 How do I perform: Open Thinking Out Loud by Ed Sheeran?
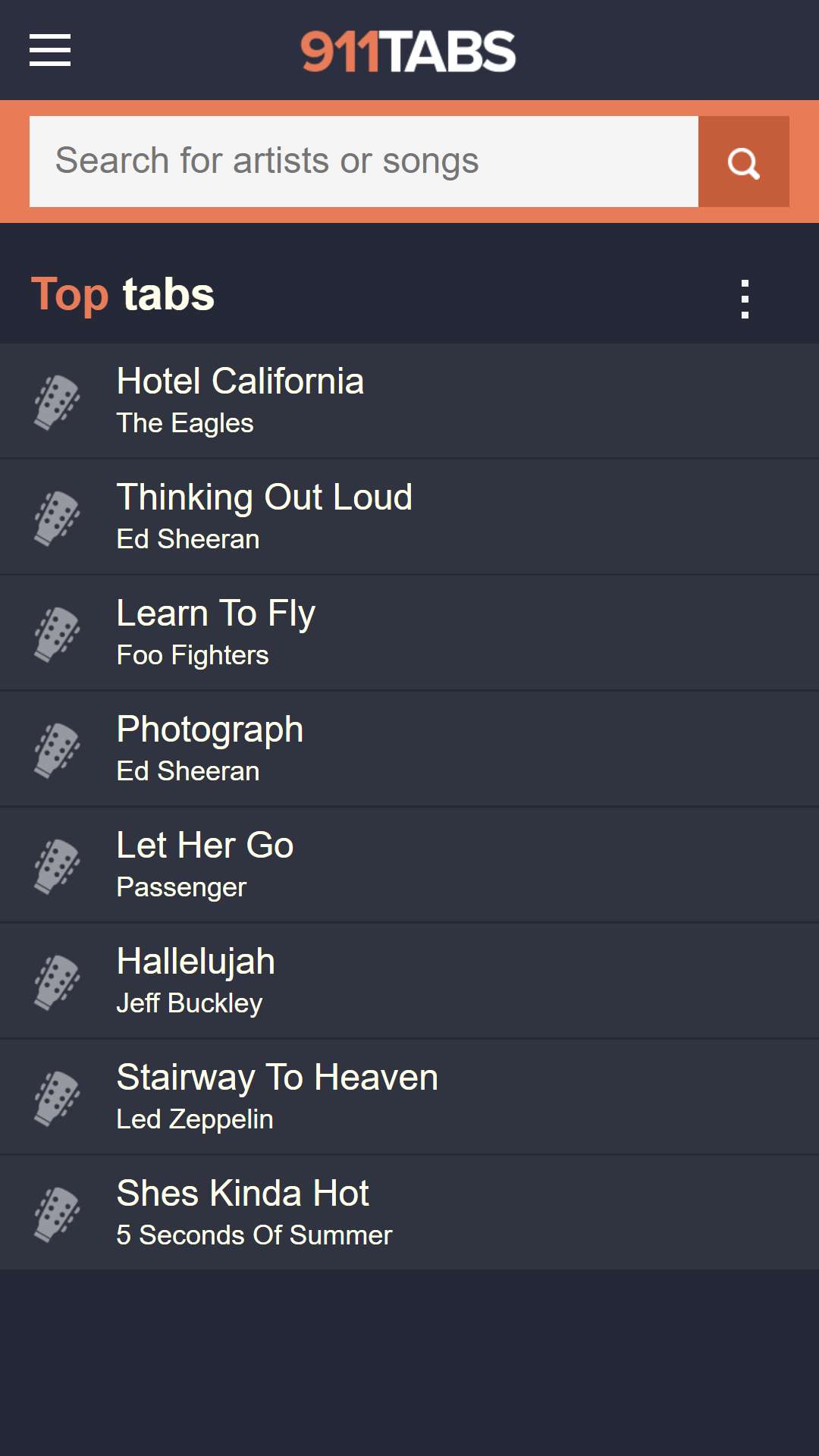[409, 517]
